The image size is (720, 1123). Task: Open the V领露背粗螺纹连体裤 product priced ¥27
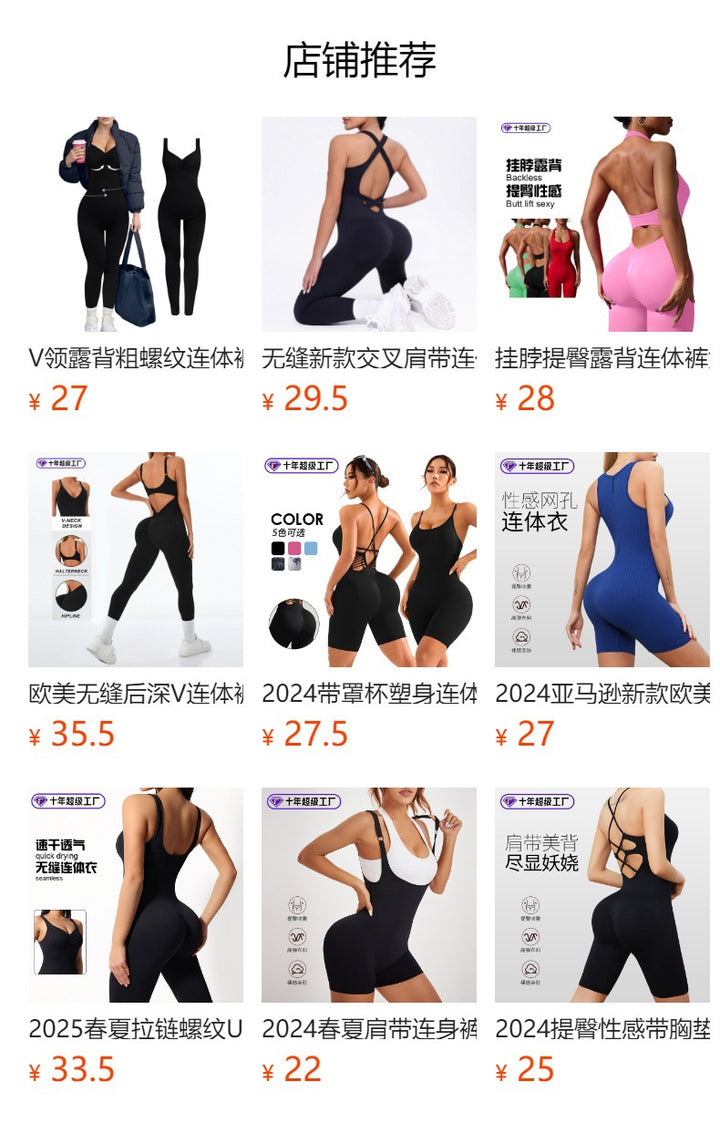click(x=135, y=224)
